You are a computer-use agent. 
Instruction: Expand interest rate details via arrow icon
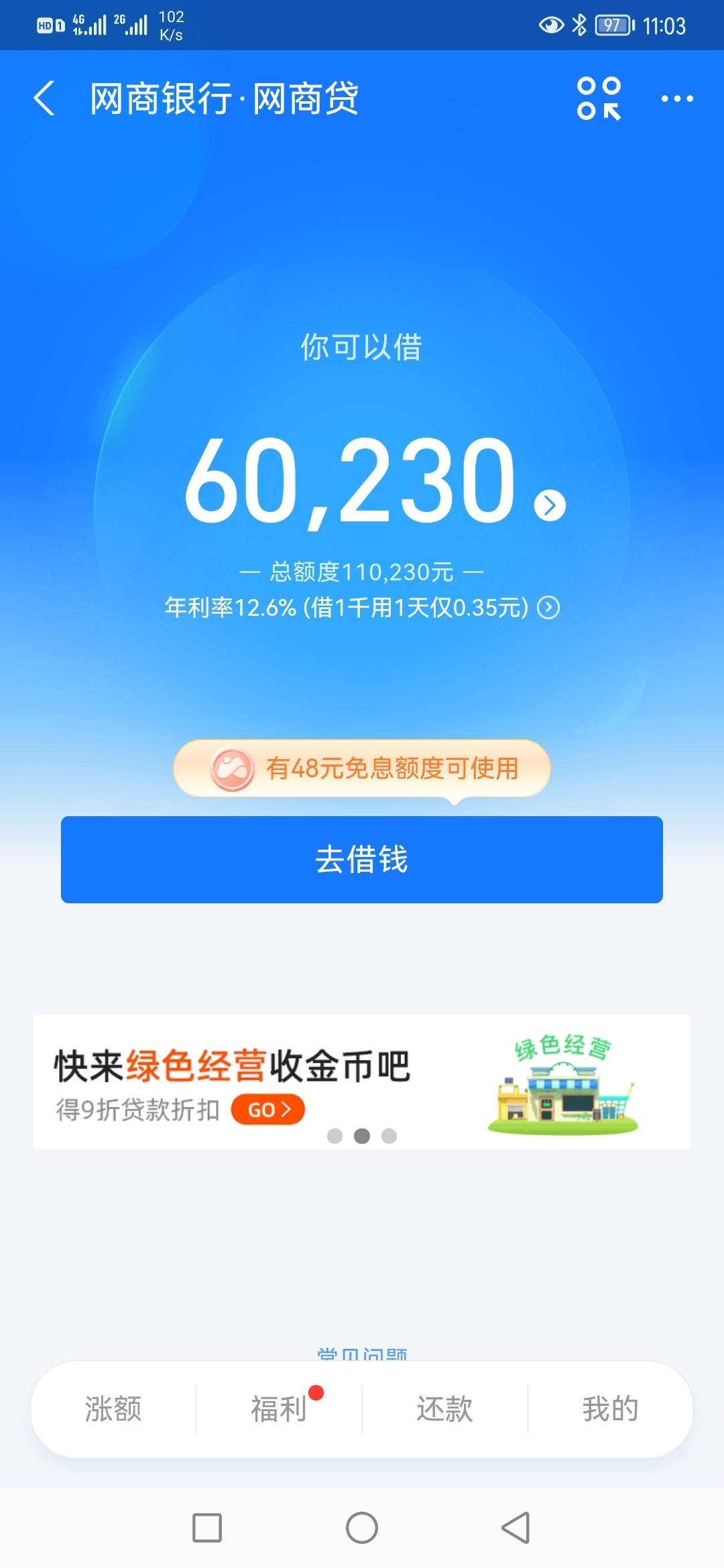(x=548, y=608)
